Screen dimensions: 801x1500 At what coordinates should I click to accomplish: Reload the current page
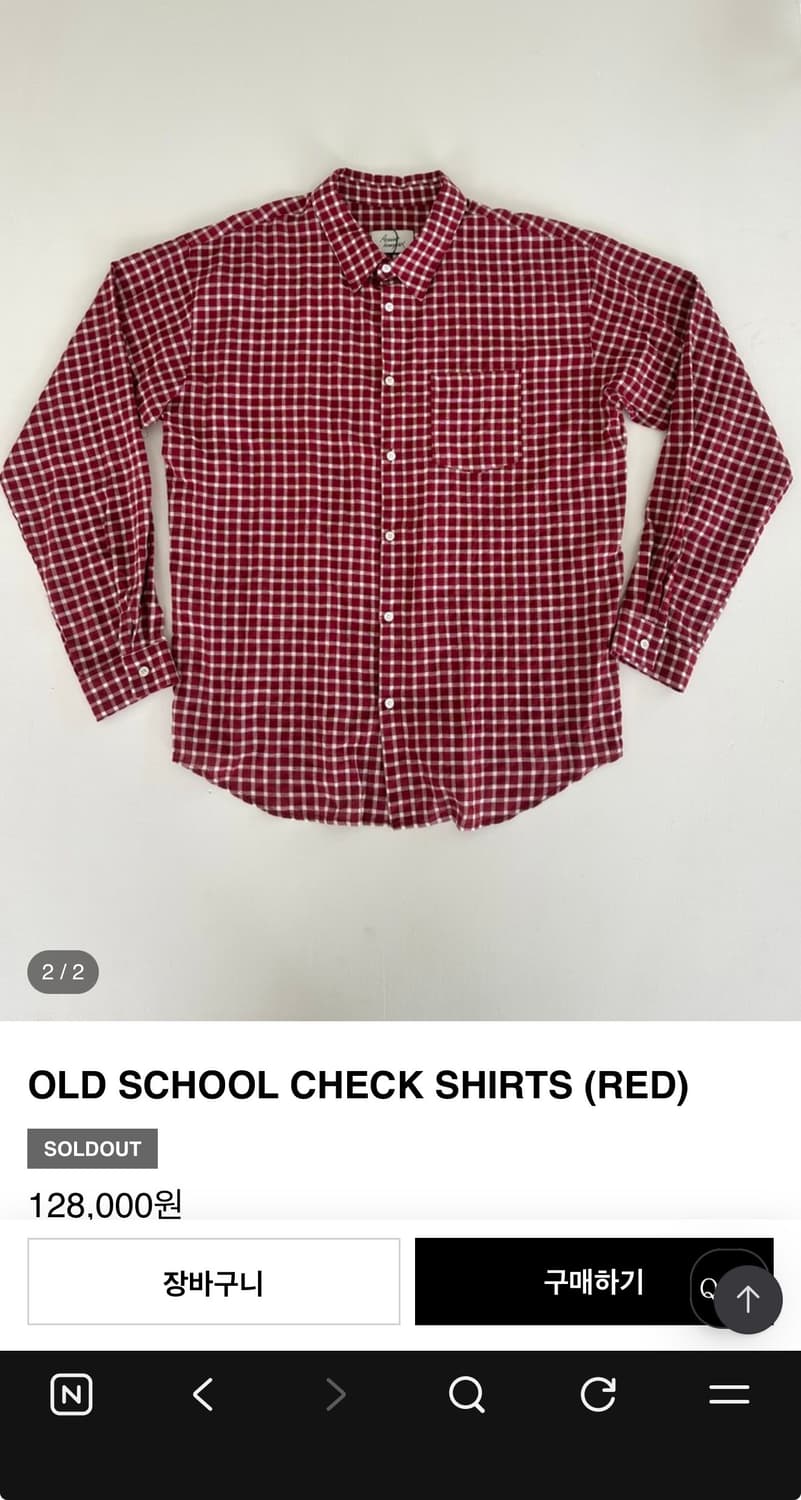pyautogui.click(x=598, y=1394)
